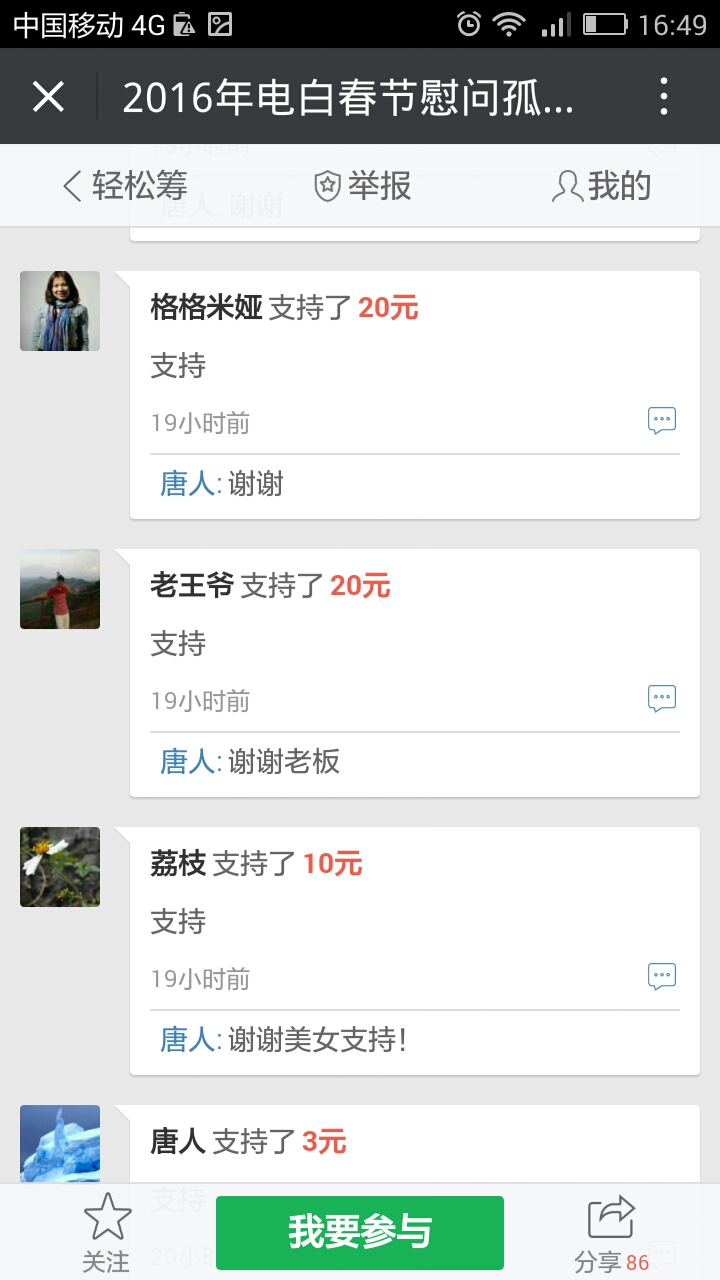Open the 我的 profile page
720x1280 pixels.
(x=602, y=186)
